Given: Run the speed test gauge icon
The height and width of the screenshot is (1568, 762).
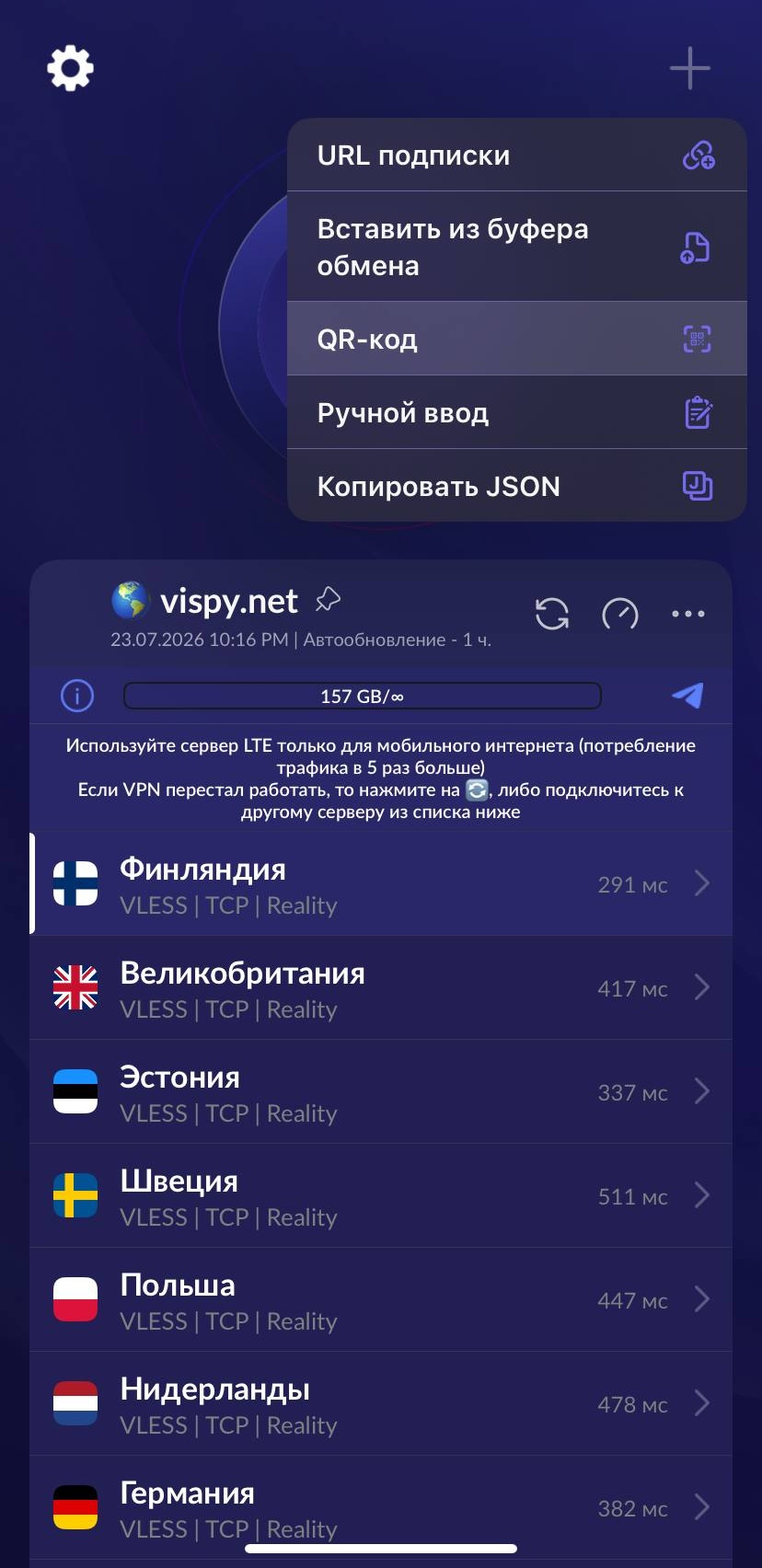Looking at the screenshot, I should 620,614.
